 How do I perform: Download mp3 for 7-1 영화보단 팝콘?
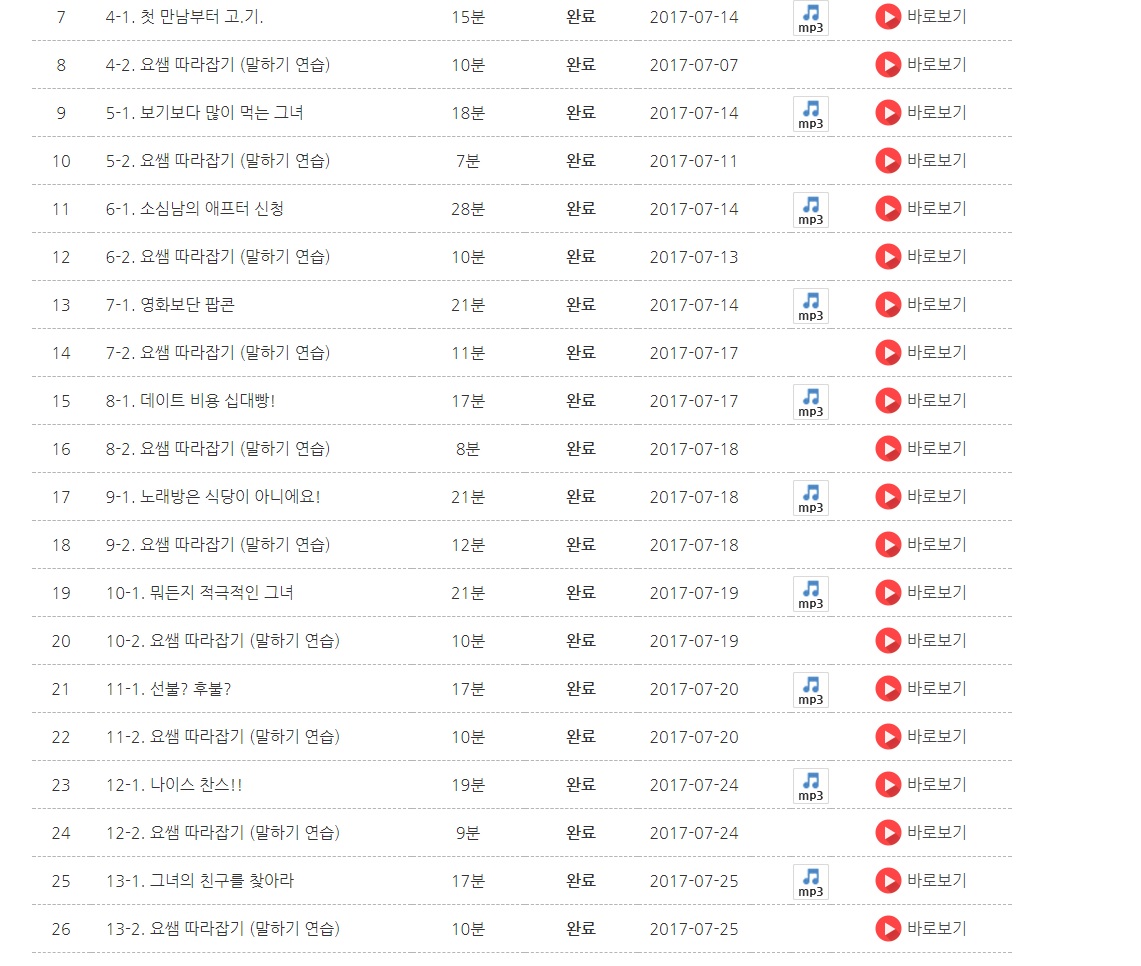pyautogui.click(x=811, y=306)
